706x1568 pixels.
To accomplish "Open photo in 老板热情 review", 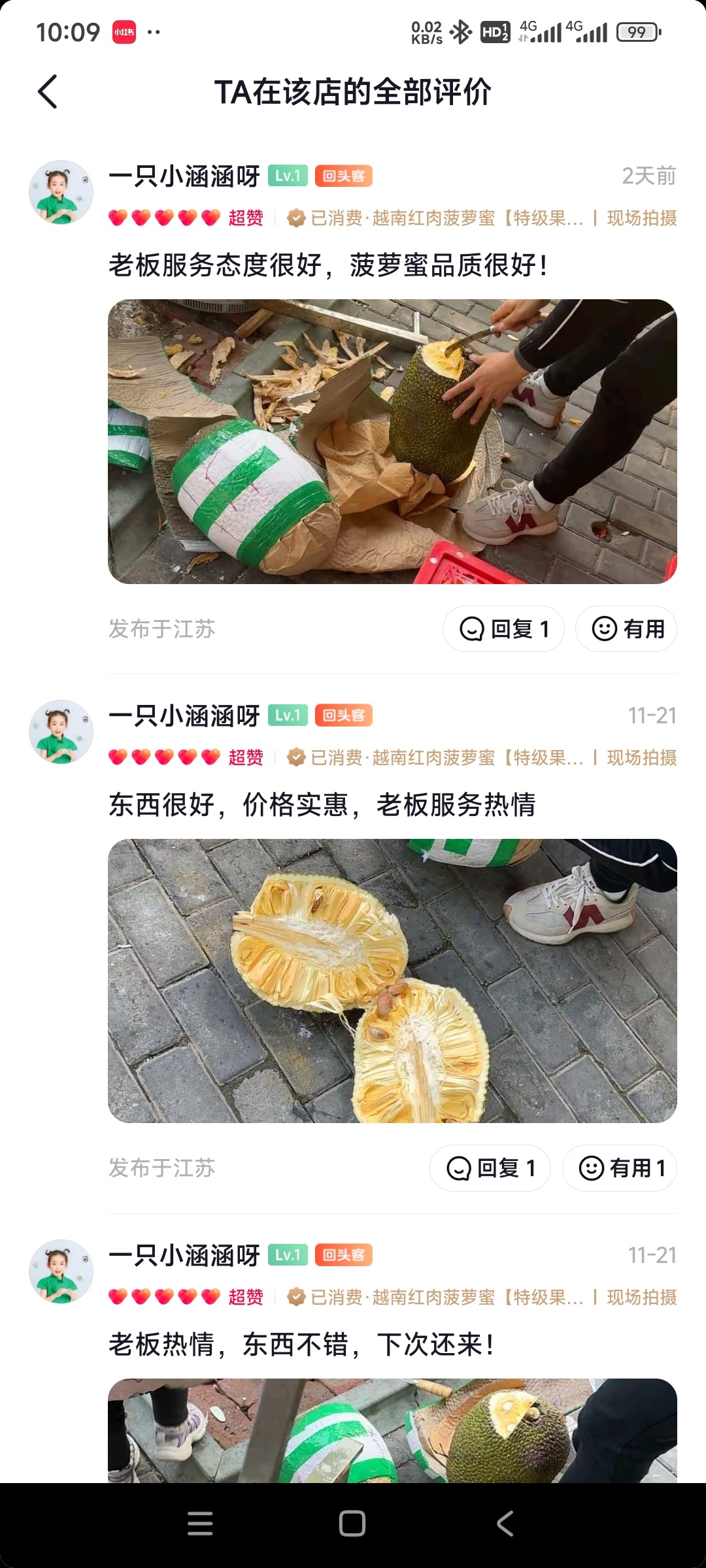I will 392,1429.
